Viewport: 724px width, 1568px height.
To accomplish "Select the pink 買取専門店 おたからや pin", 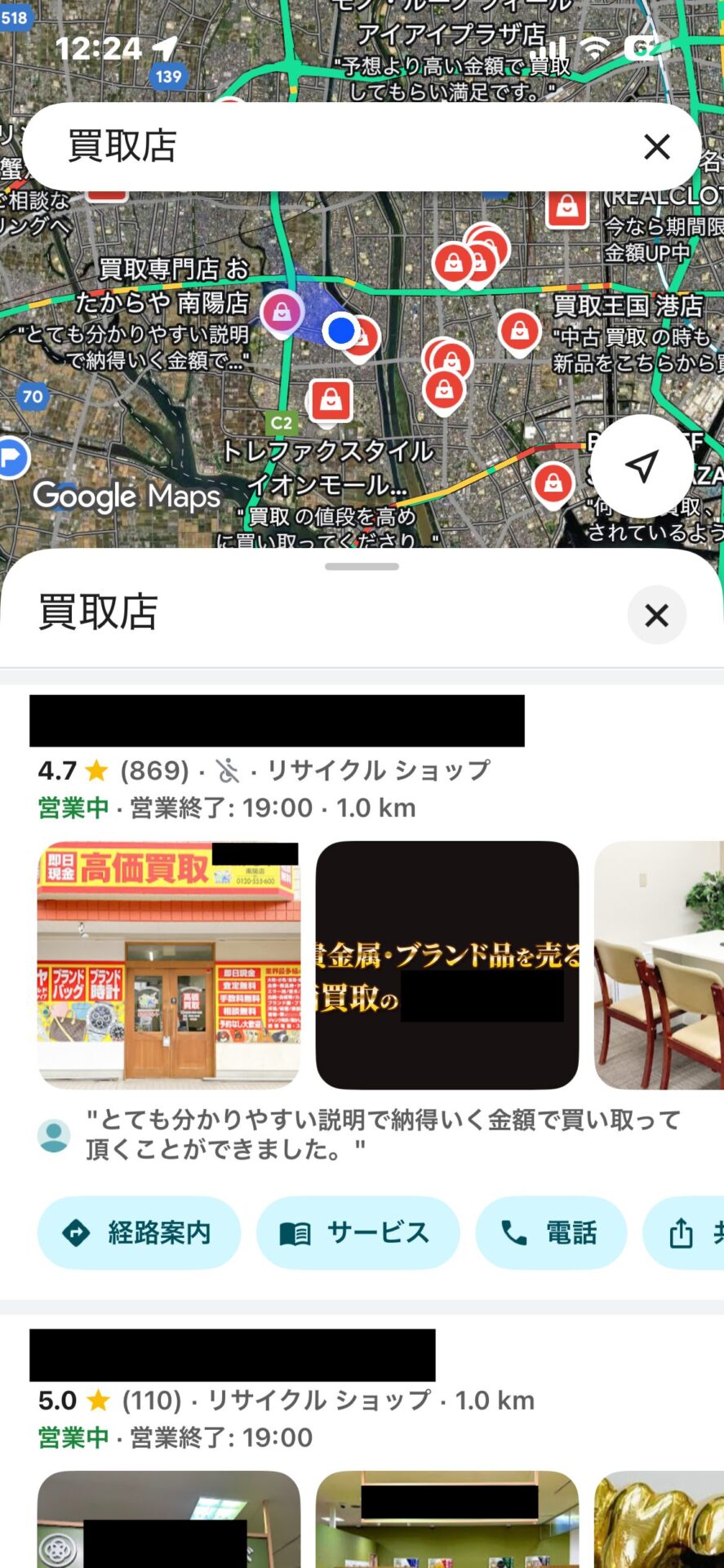I will click(282, 312).
